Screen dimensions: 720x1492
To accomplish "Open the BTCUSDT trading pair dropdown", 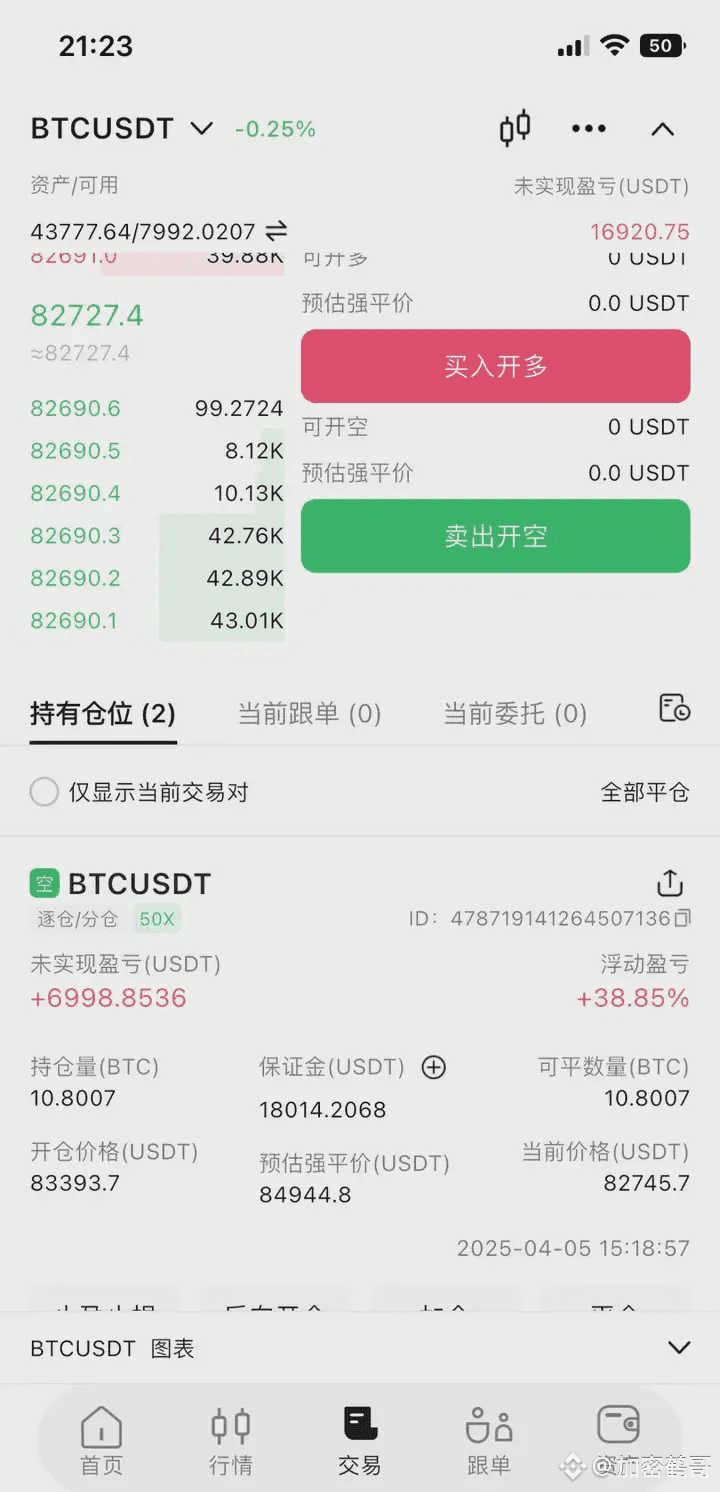I will (x=201, y=129).
